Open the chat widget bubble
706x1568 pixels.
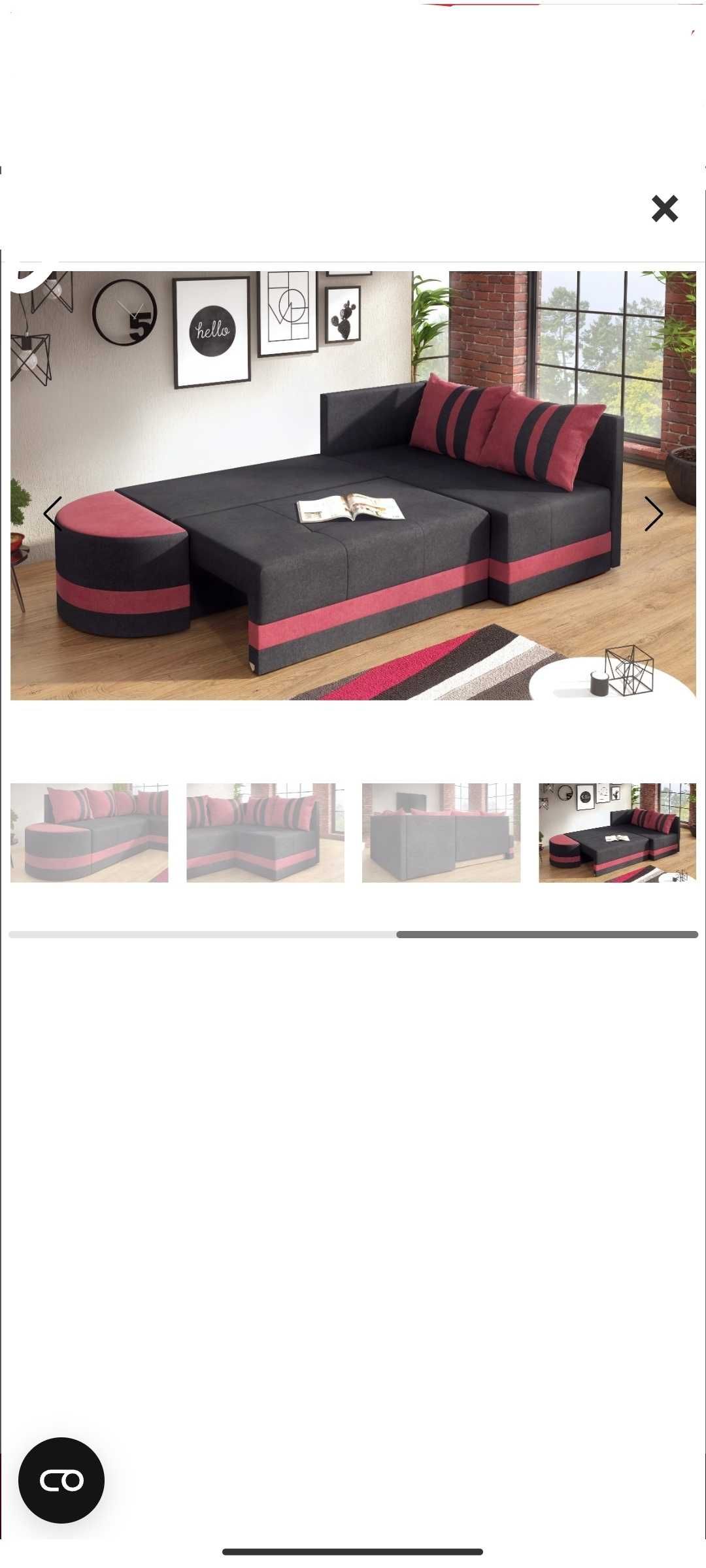[61, 1480]
